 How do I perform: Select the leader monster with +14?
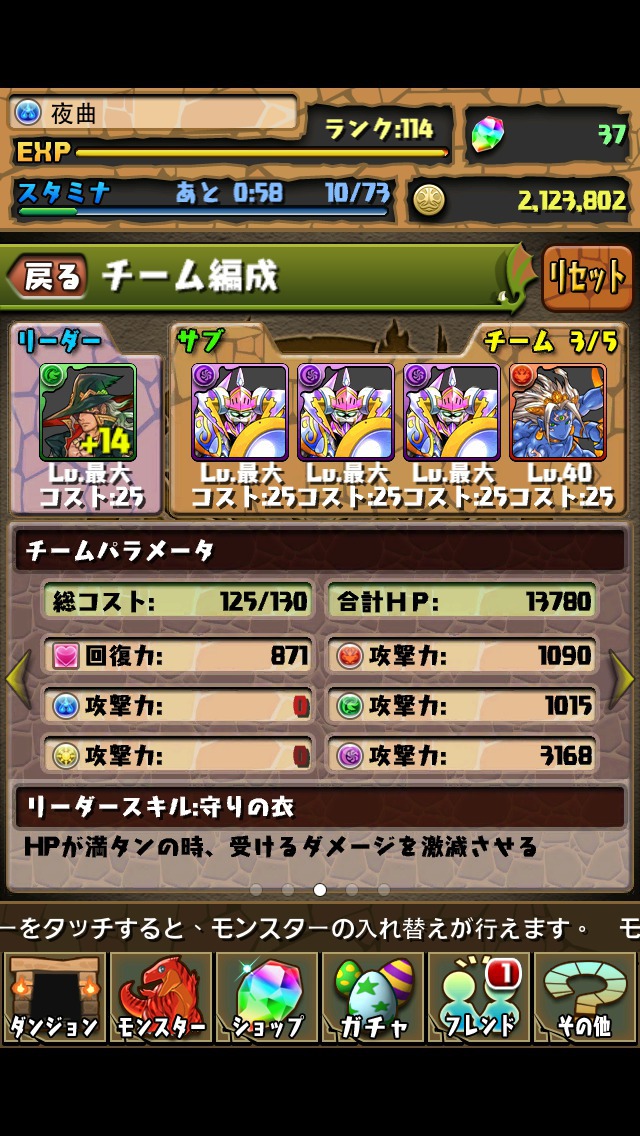(87, 412)
